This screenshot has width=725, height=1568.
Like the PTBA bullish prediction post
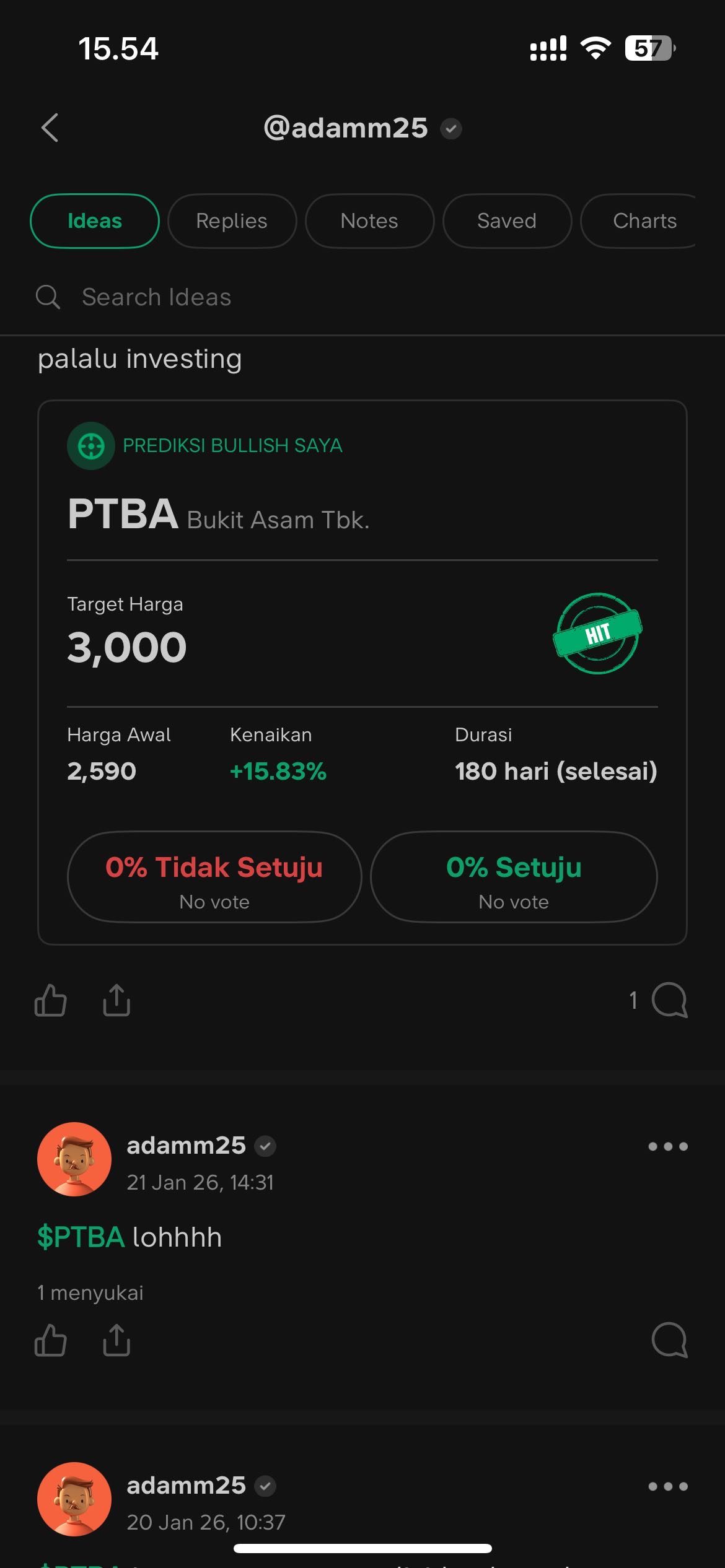pyautogui.click(x=51, y=1000)
